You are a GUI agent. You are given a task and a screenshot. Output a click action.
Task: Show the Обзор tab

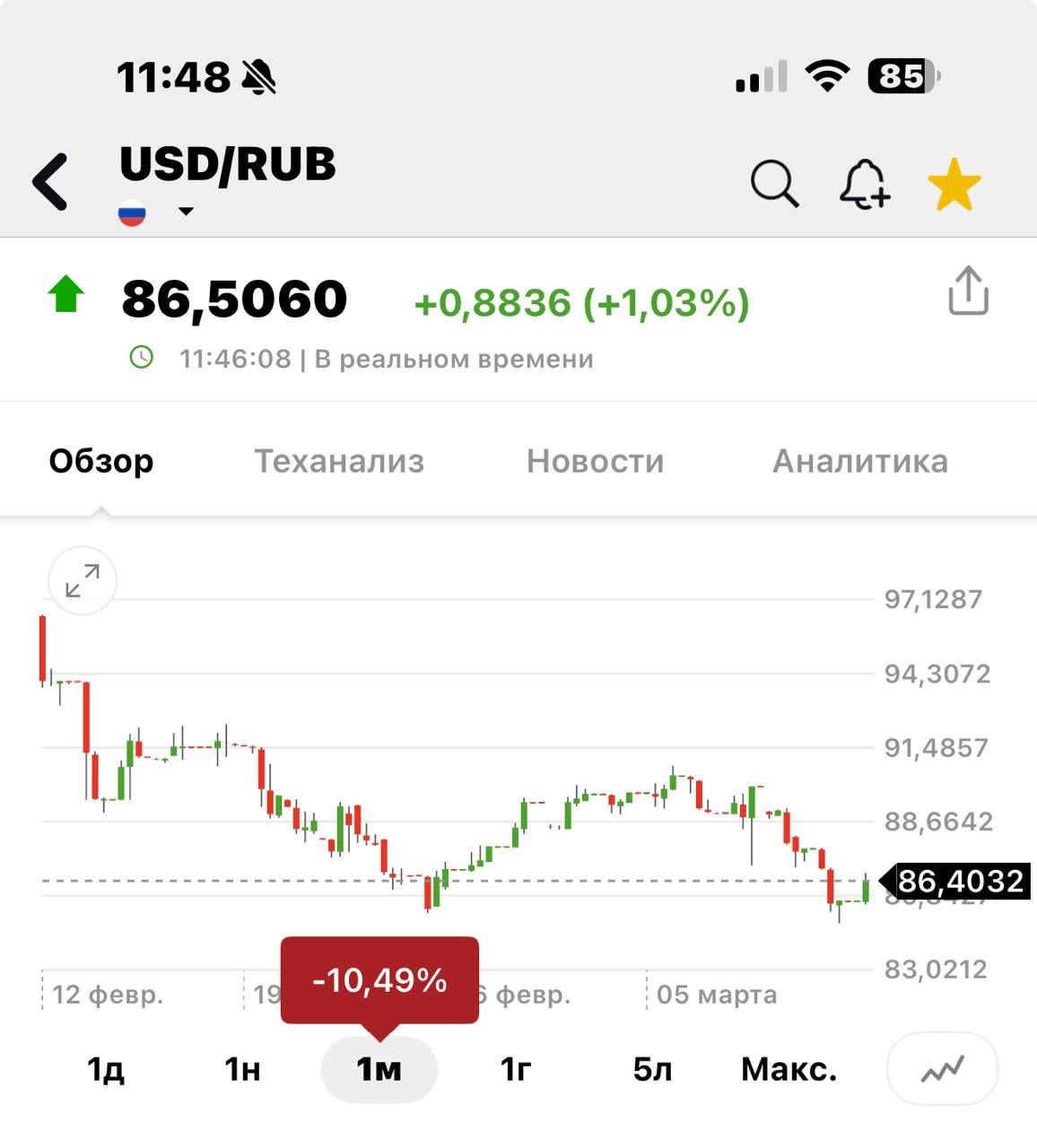[x=101, y=461]
